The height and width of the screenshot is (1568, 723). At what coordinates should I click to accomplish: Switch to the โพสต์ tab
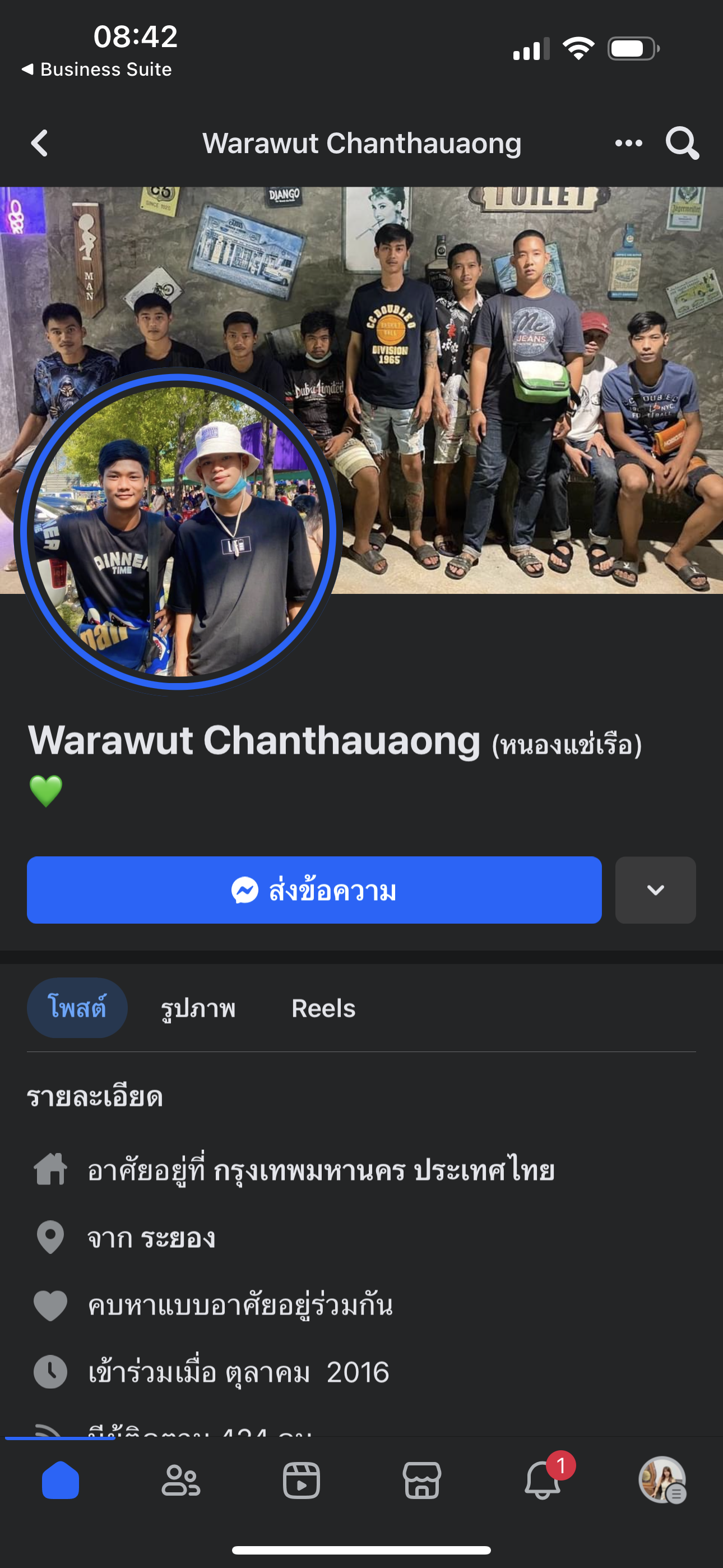coord(77,1008)
